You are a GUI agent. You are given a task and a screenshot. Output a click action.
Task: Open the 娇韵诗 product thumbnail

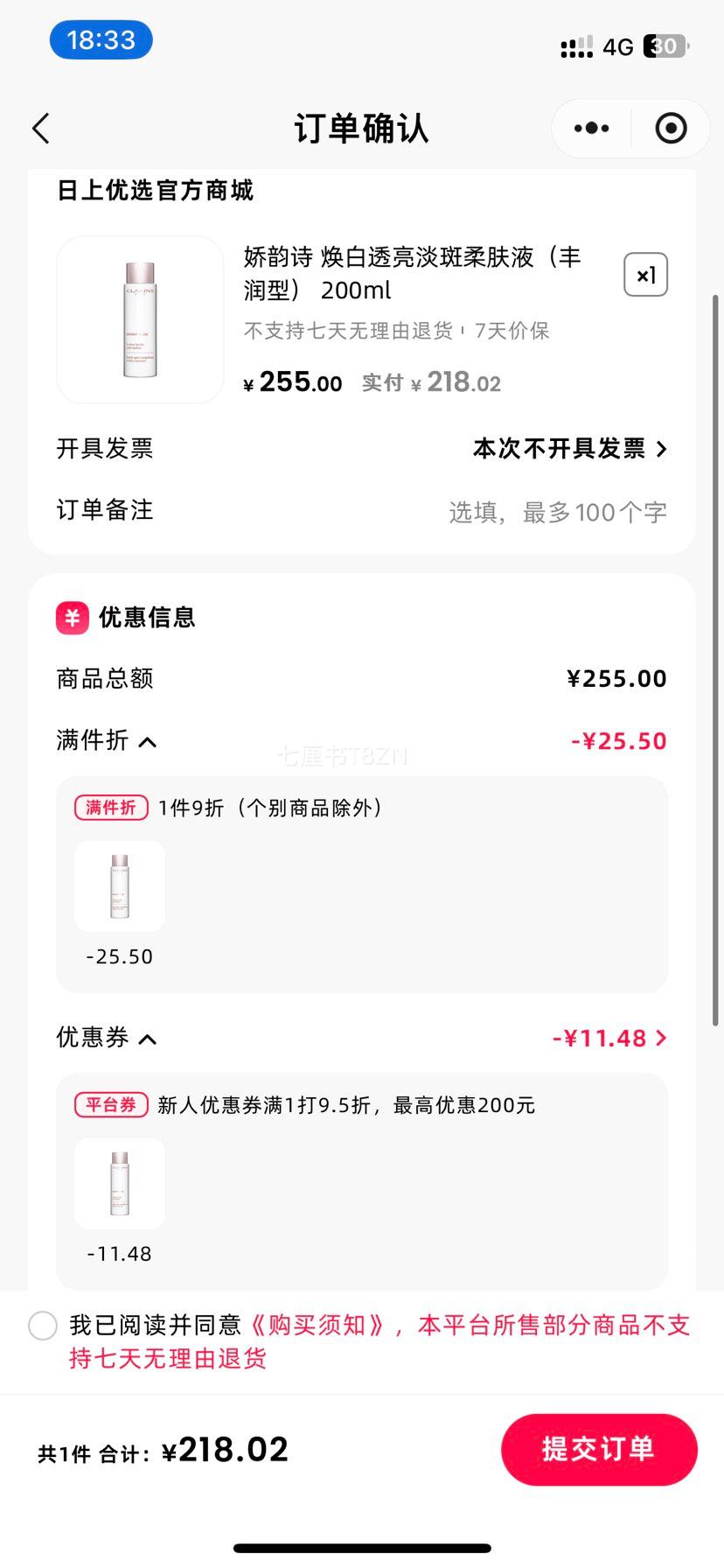pyautogui.click(x=140, y=319)
